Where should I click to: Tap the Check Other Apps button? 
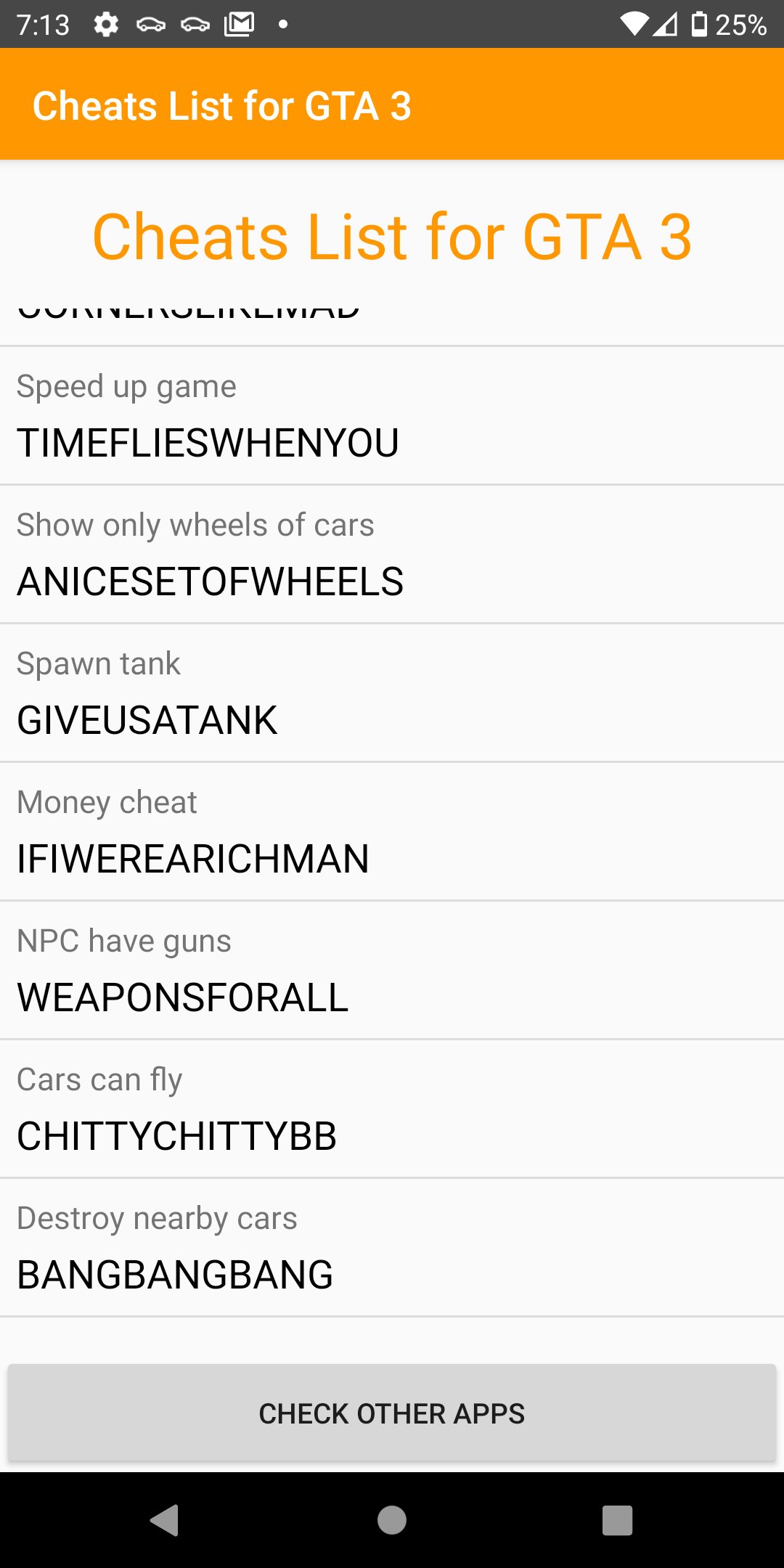click(x=392, y=1413)
